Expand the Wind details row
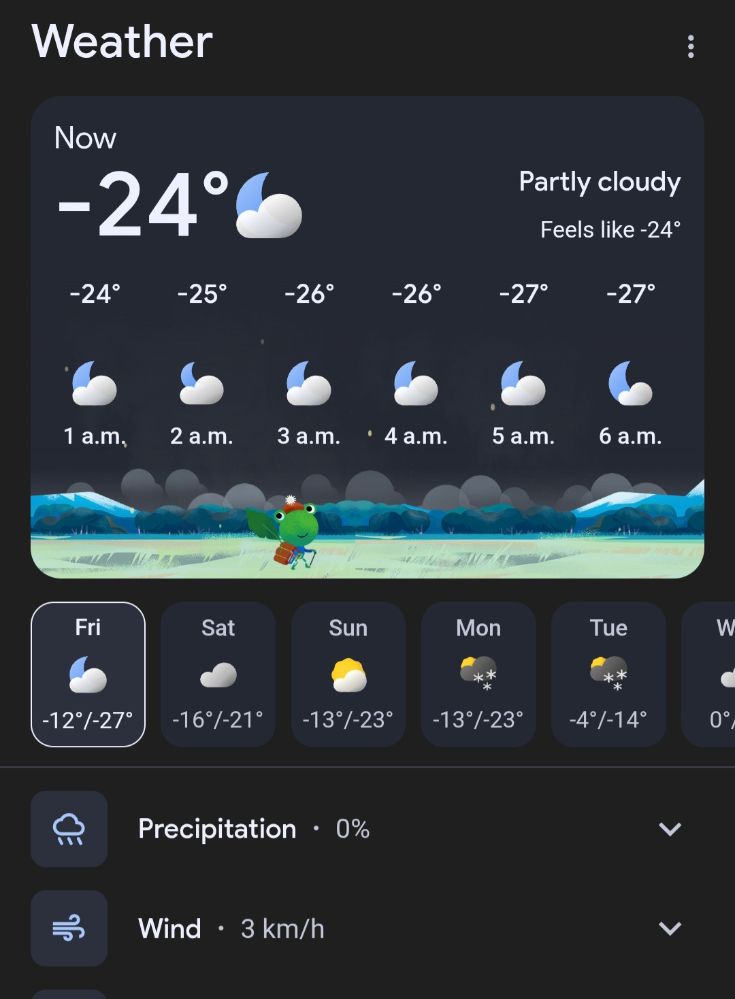The height and width of the screenshot is (999, 735). pyautogui.click(x=669, y=929)
